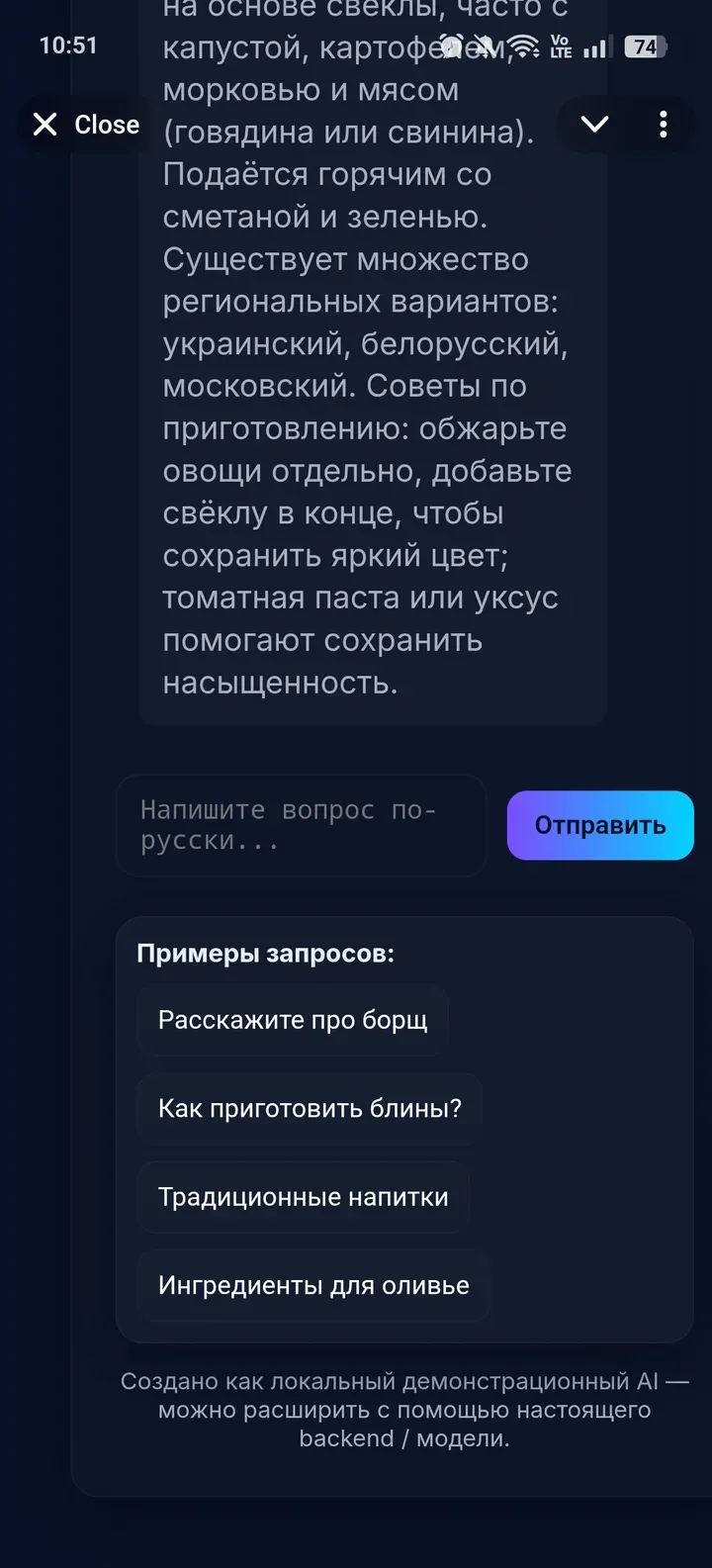The height and width of the screenshot is (1568, 712).
Task: Tap the cellular signal strength bars
Action: click(x=595, y=46)
